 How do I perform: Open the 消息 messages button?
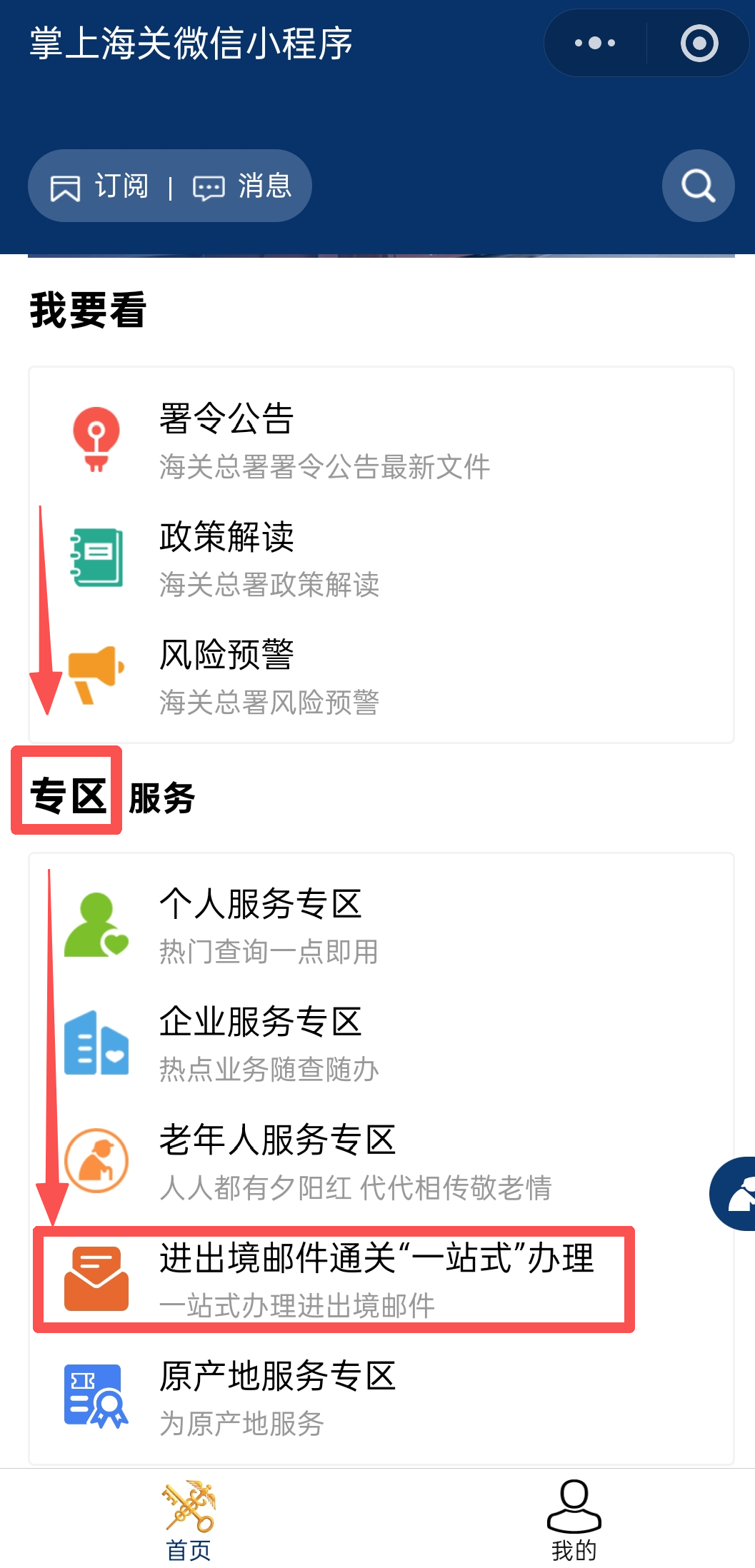point(243,186)
